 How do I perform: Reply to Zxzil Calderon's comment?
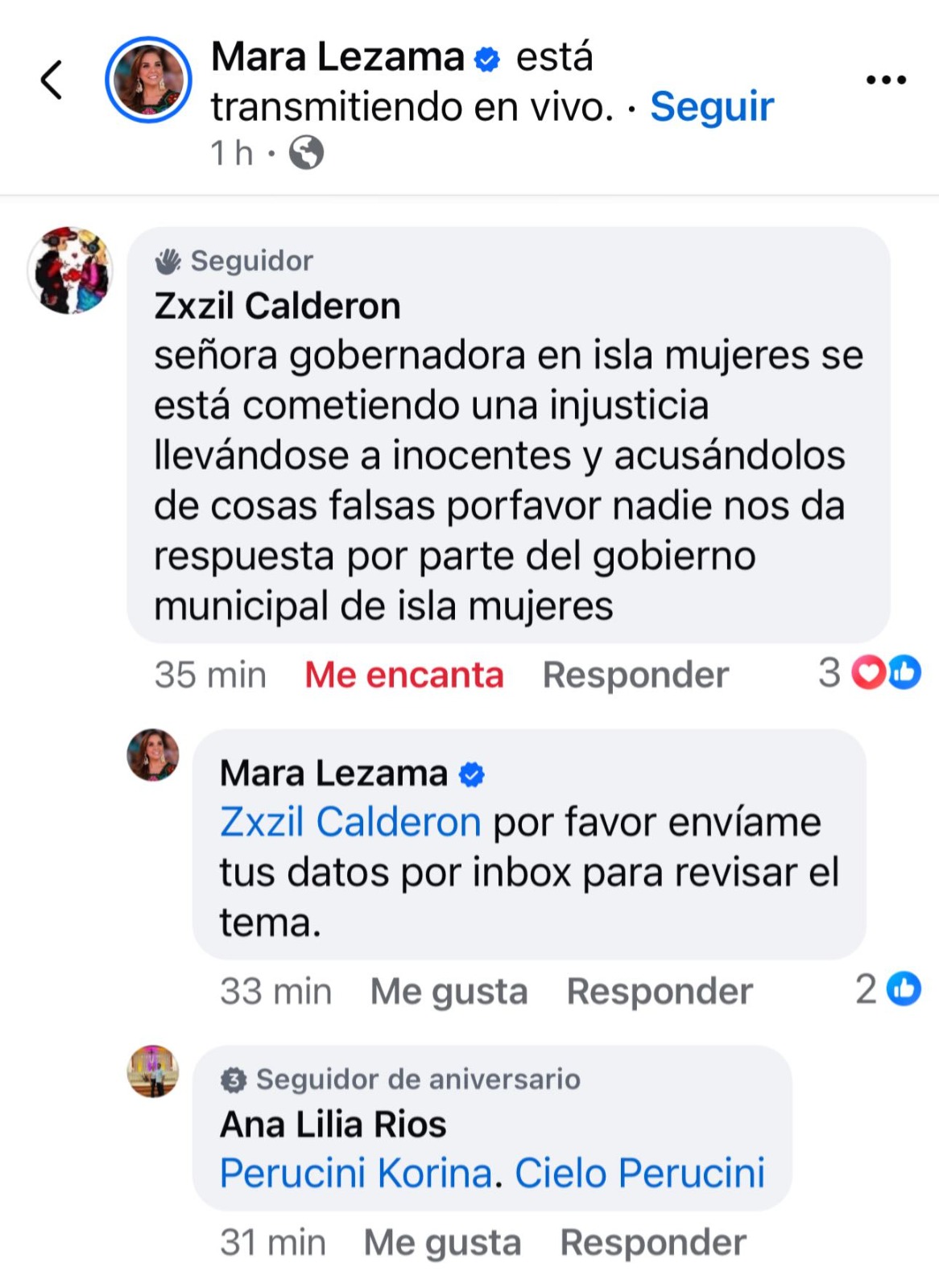(635, 675)
